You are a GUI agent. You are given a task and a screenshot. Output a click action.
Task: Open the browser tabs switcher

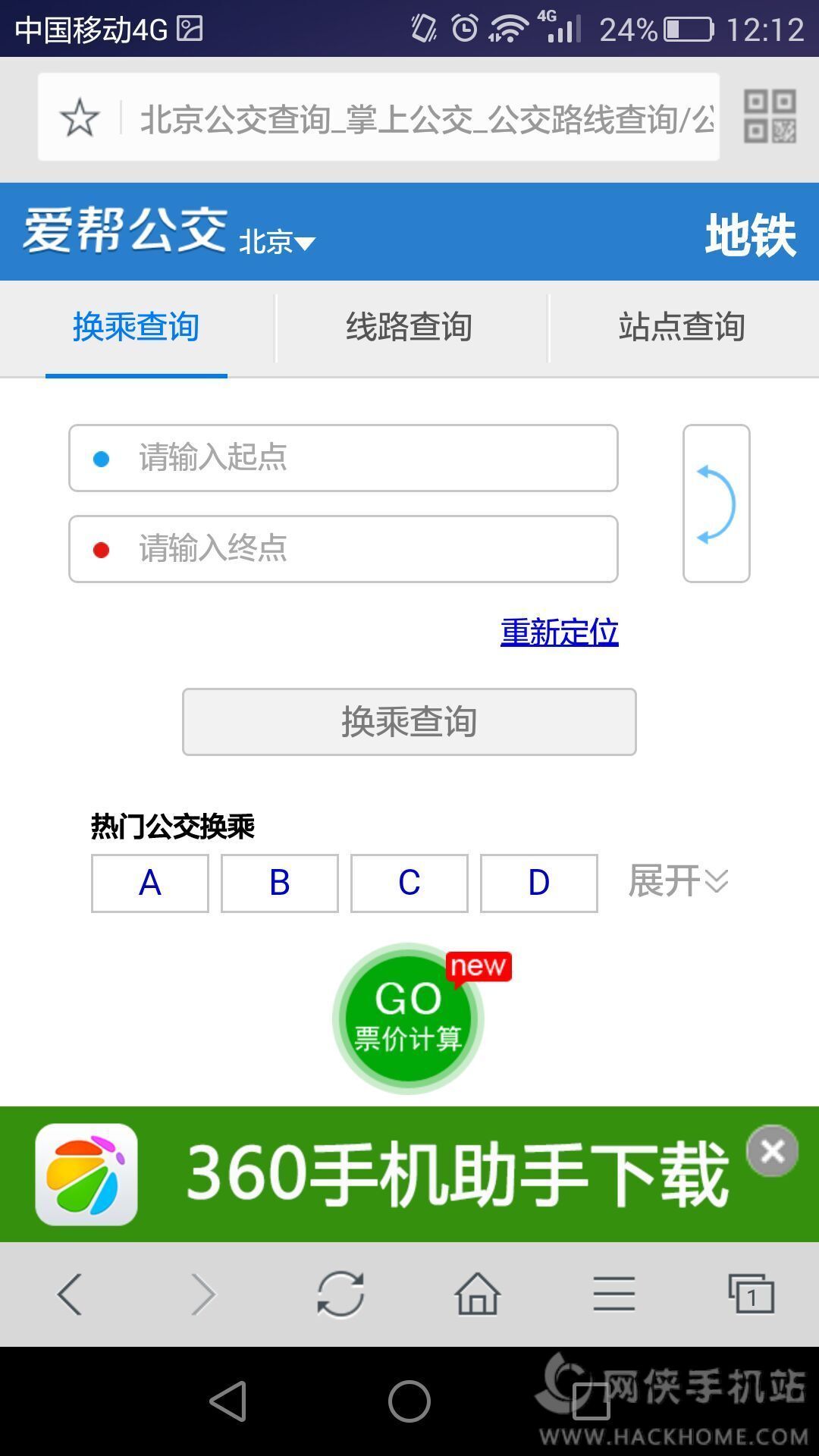751,1294
